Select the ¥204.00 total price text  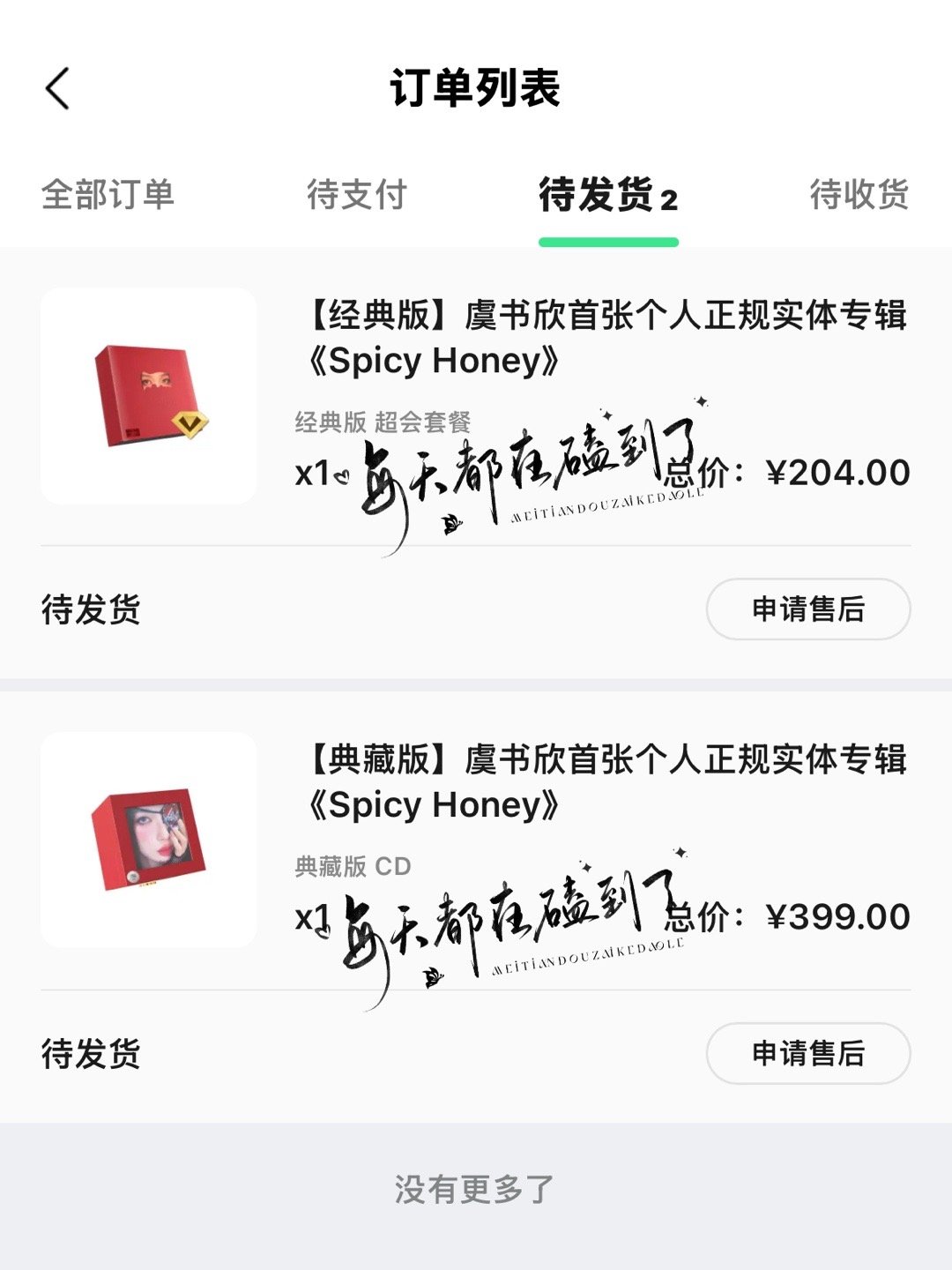[x=837, y=472]
